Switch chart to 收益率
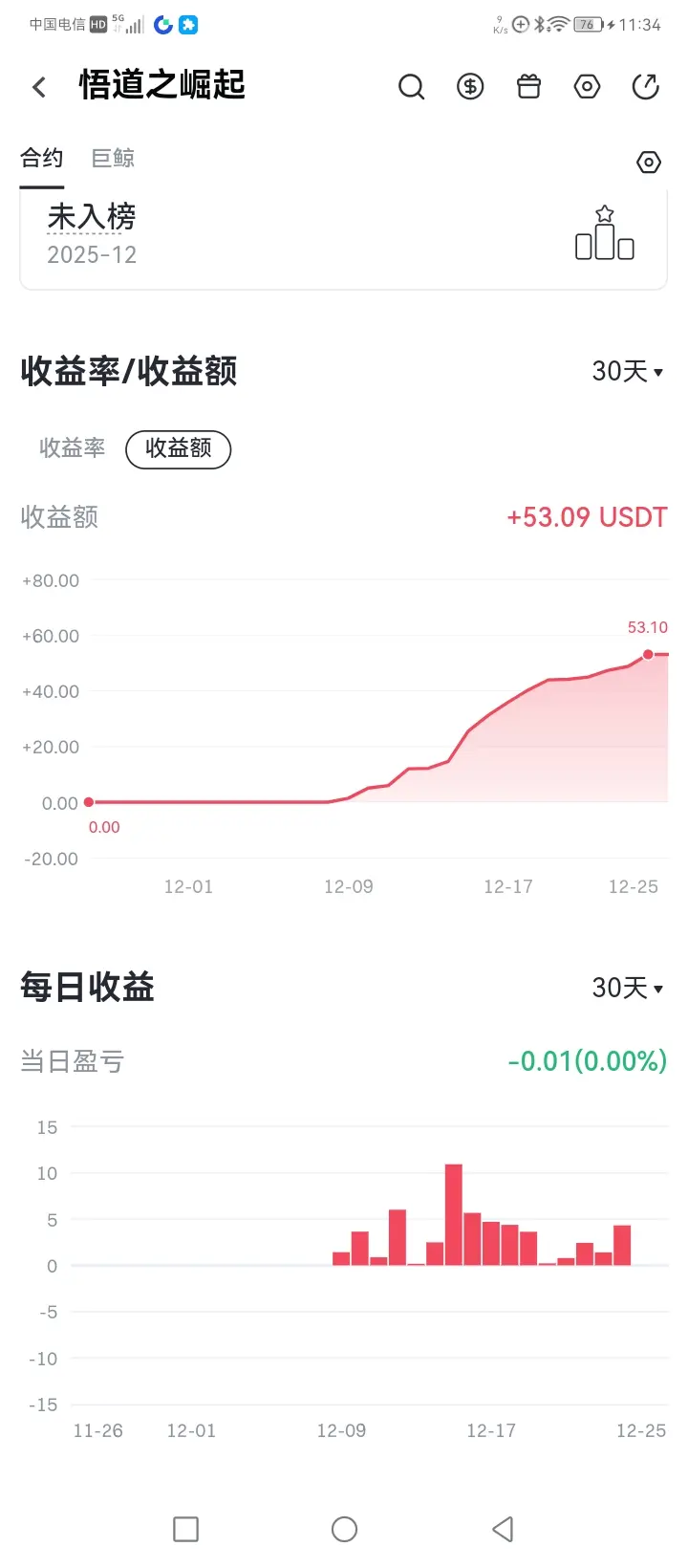The height and width of the screenshot is (1568, 688). (x=72, y=448)
